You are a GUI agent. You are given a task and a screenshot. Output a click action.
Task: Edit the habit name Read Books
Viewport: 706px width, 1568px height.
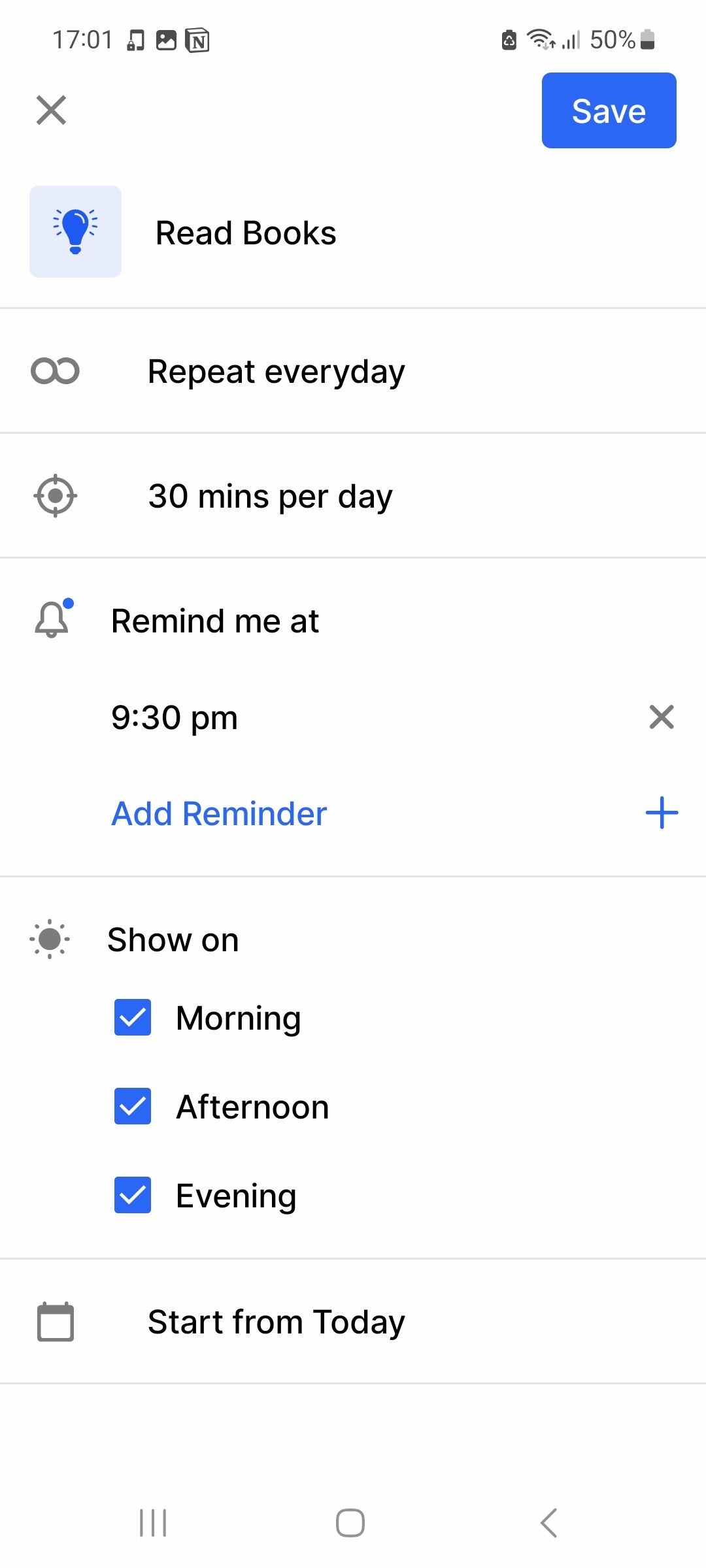click(246, 233)
